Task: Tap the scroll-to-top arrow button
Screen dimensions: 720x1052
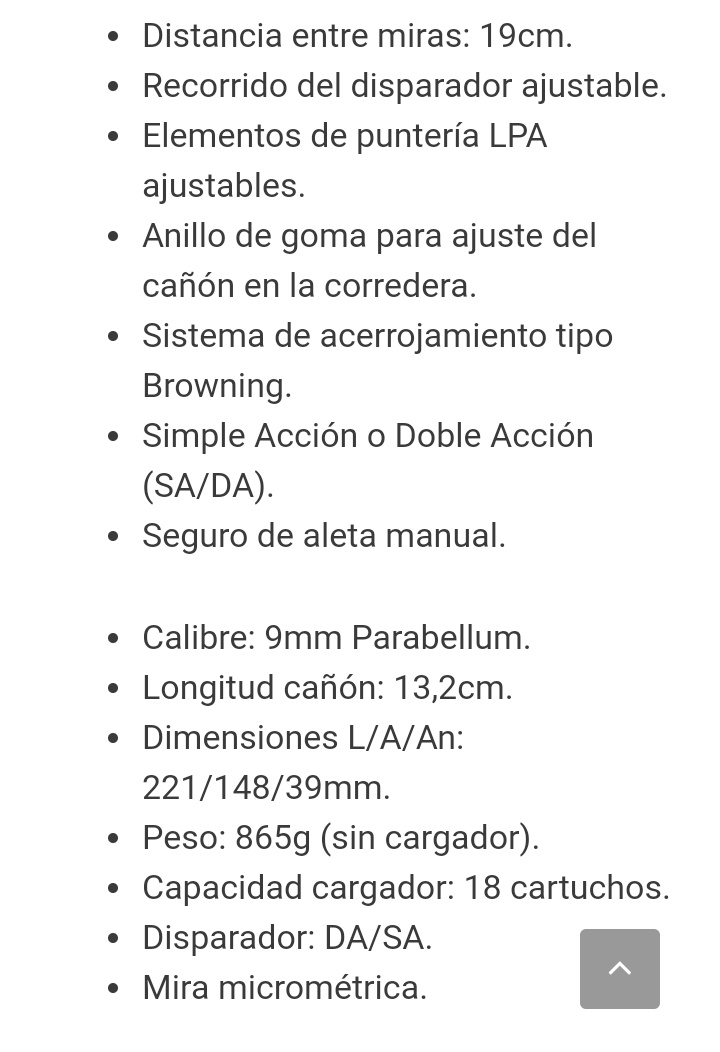Action: [x=619, y=968]
